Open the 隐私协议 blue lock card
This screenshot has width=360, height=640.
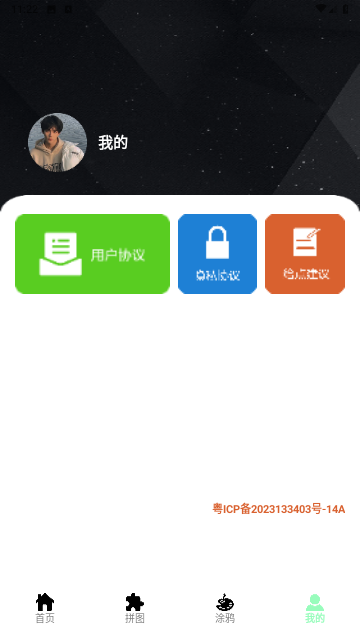[218, 254]
